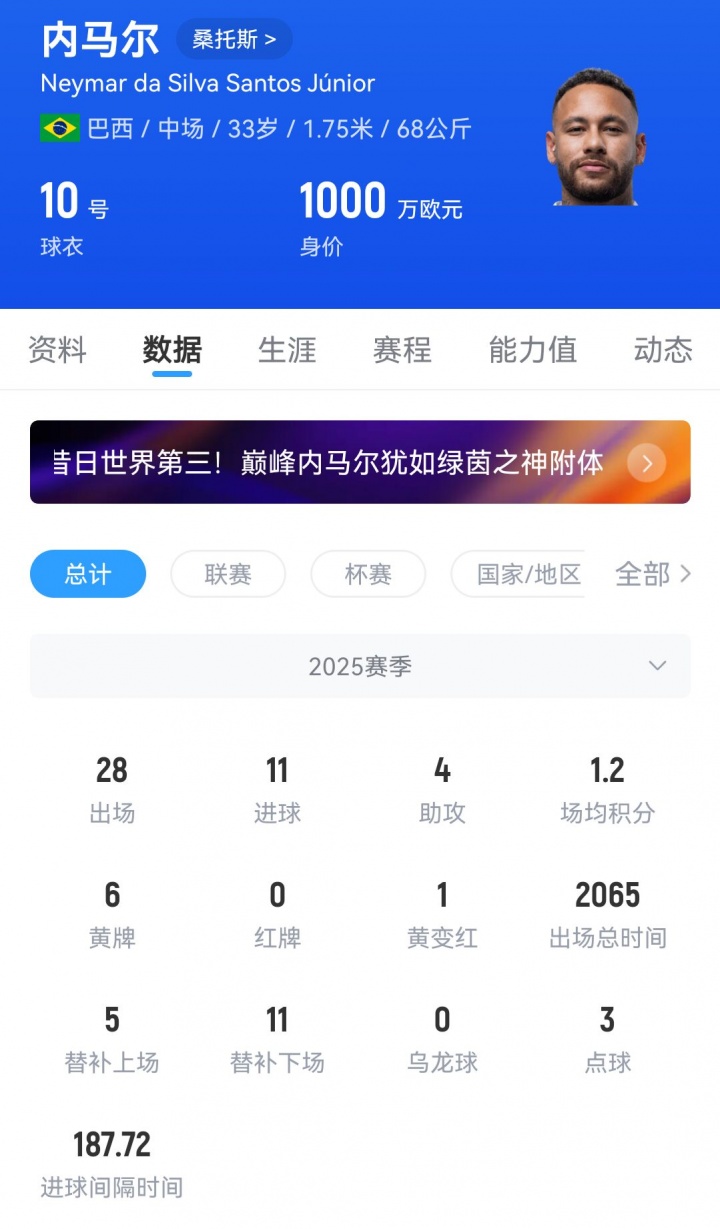This screenshot has height=1229, width=720.
Task: Click the 进球 goals stat showing 11
Action: tap(277, 769)
